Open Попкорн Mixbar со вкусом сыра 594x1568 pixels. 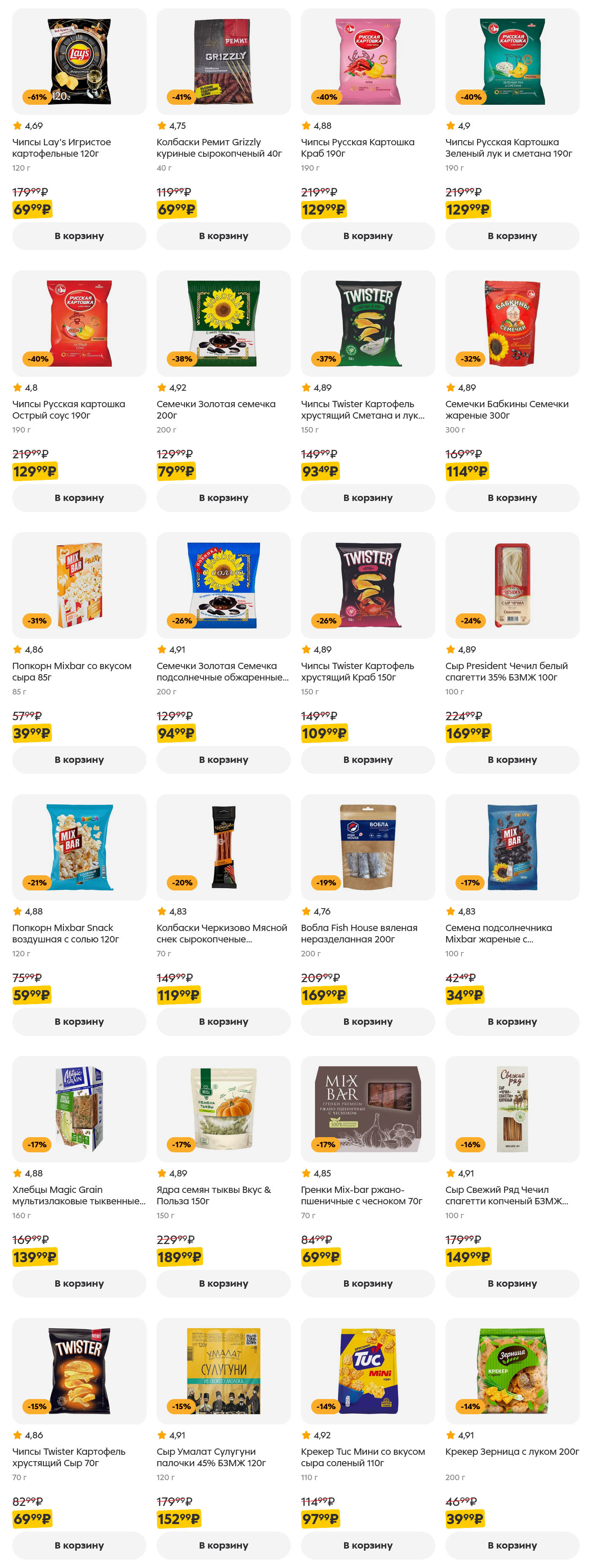(72, 671)
